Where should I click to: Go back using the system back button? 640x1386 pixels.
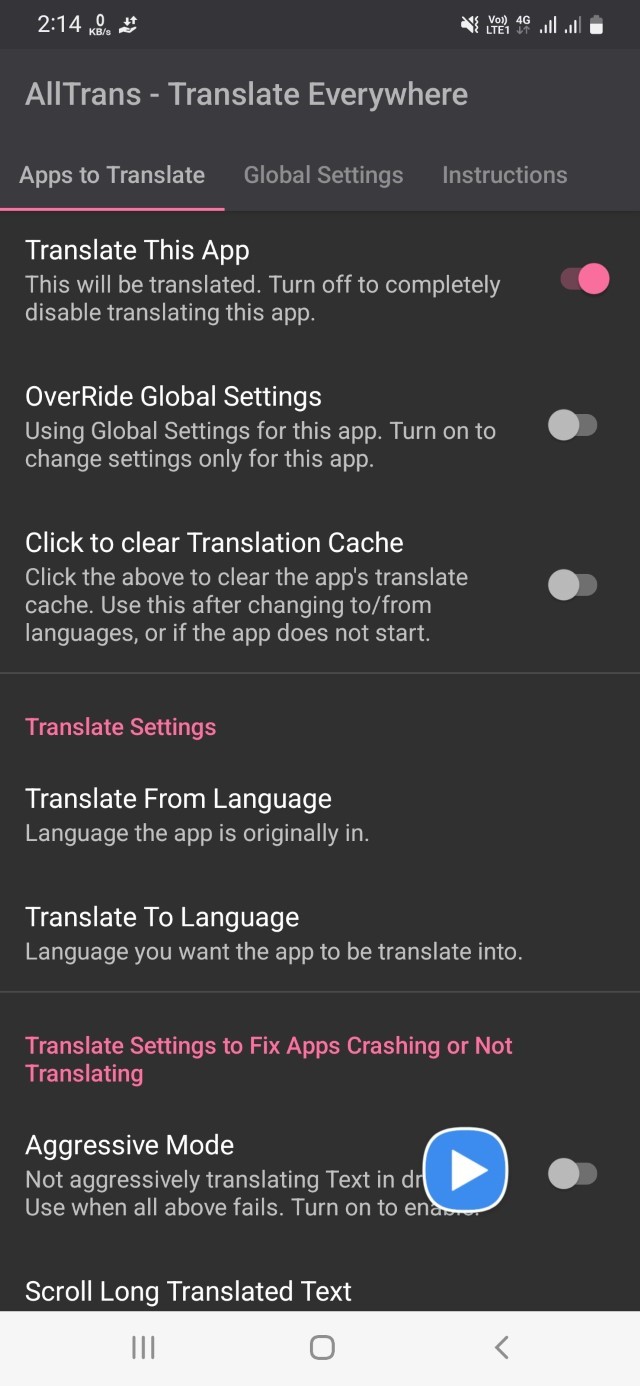click(502, 1348)
